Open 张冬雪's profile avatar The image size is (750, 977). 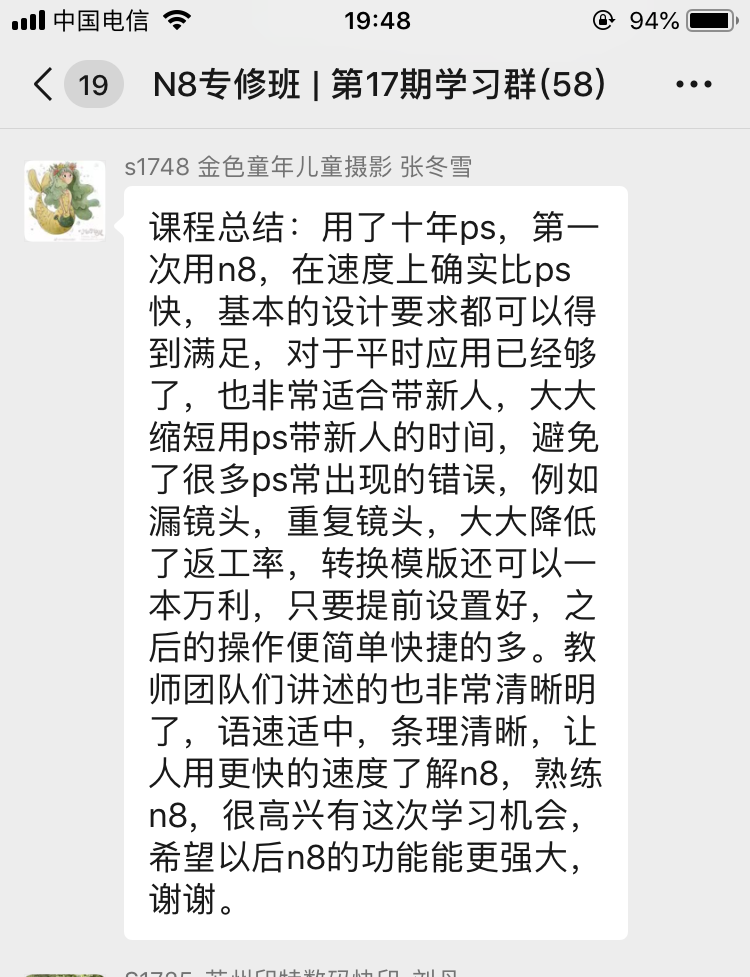tap(65, 201)
